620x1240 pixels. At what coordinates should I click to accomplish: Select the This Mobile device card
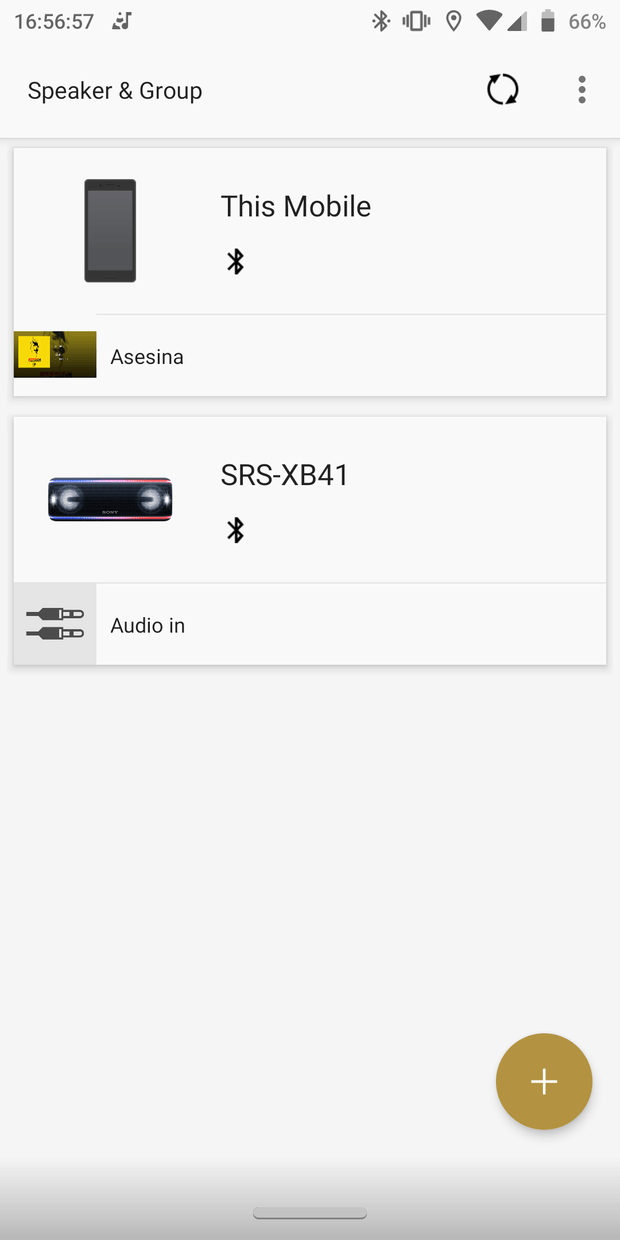click(310, 232)
